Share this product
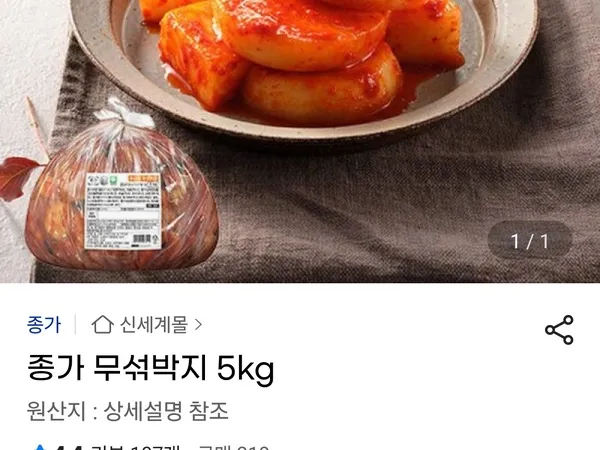Screen dimensions: 600x450 558,330
